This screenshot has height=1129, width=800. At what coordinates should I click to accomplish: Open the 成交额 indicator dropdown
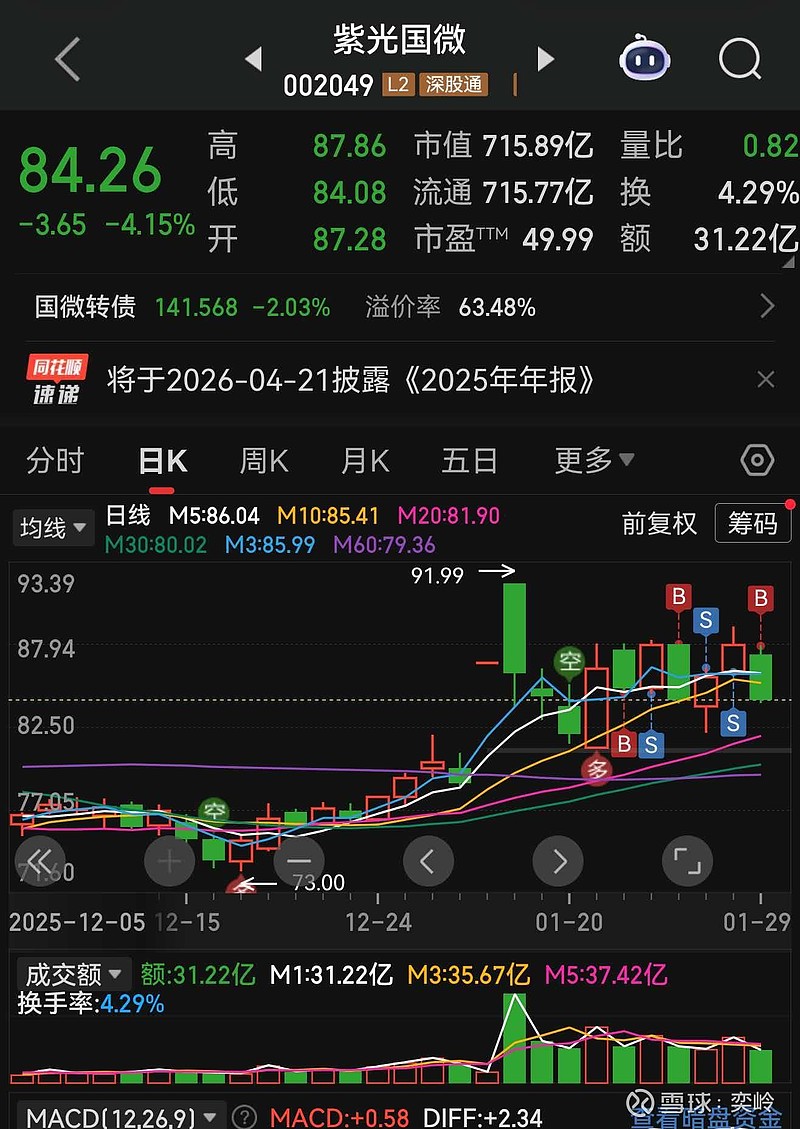[x=73, y=974]
